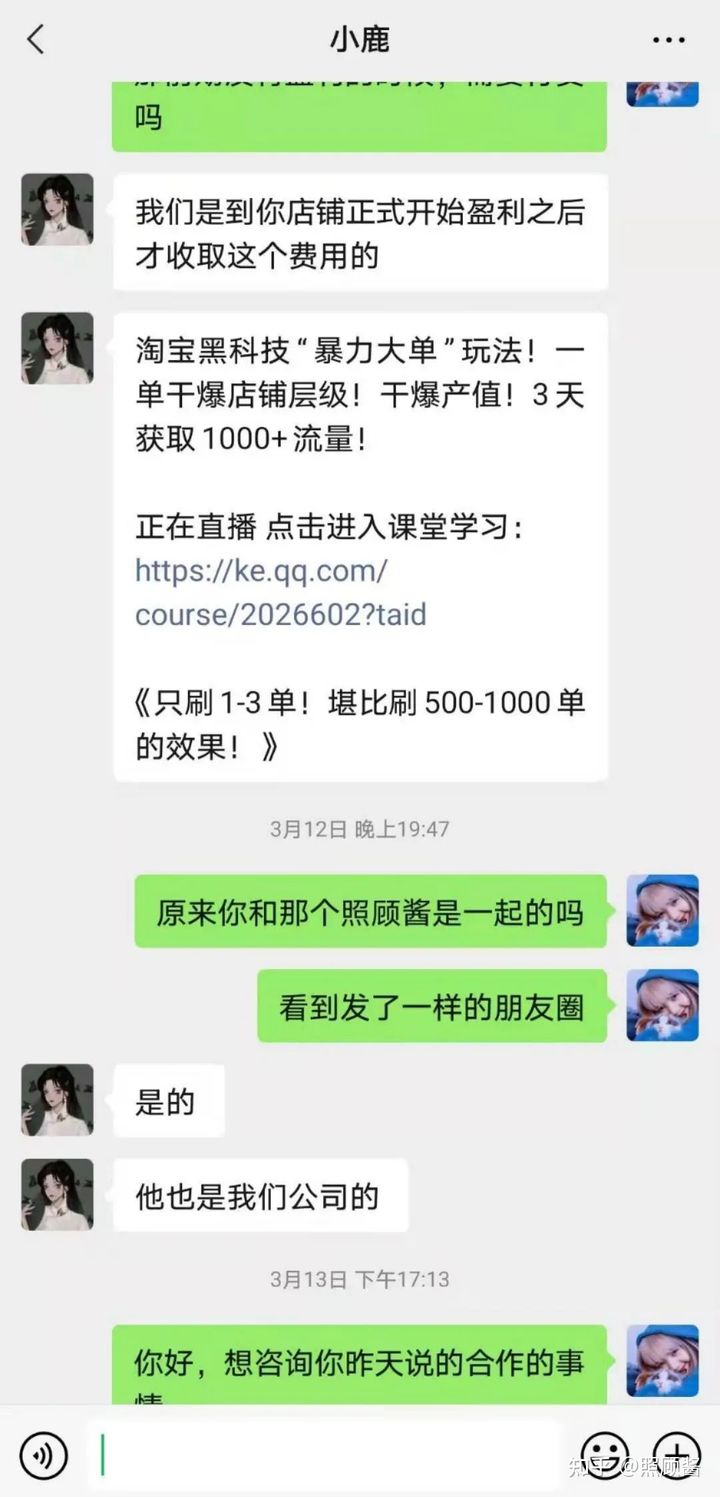Tap the chat title 小鹿

(360, 39)
